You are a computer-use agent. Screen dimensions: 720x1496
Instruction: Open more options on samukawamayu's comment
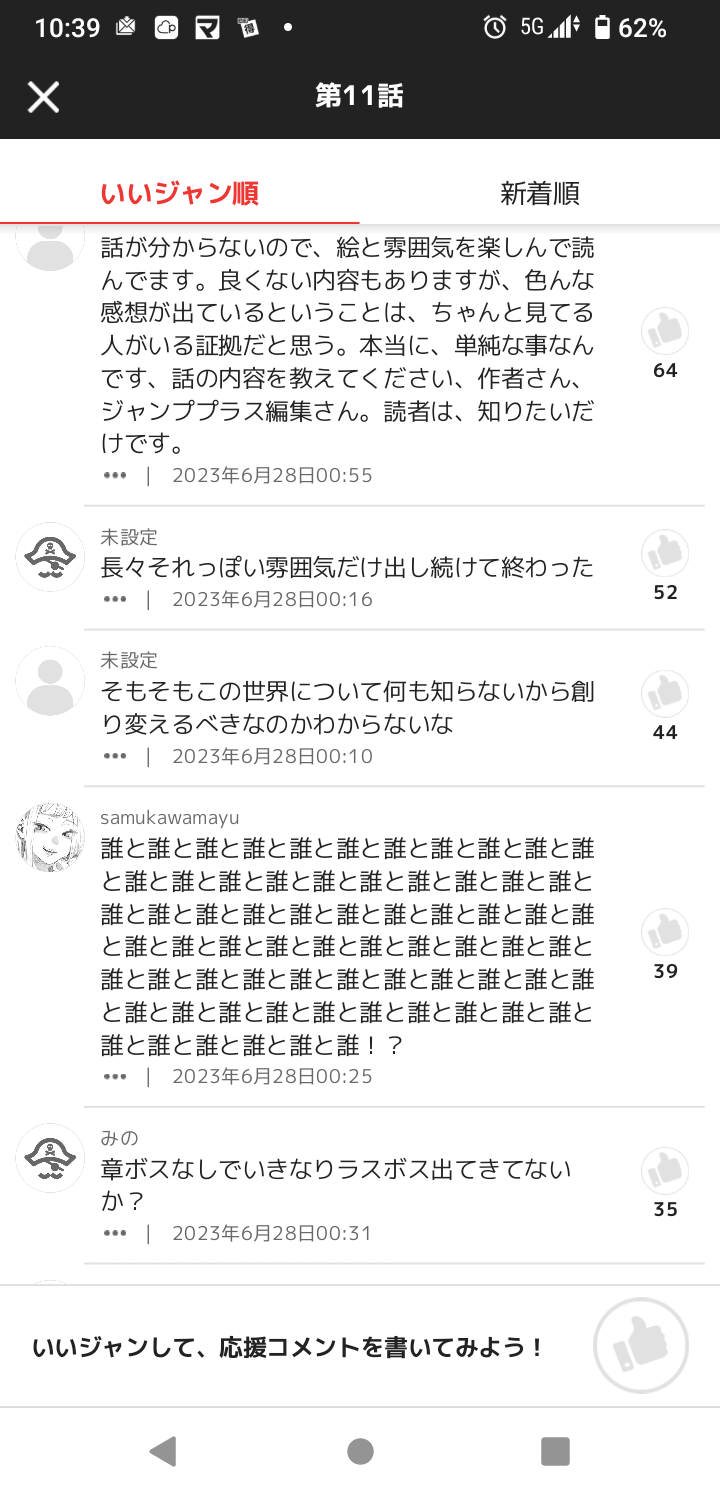click(115, 1076)
